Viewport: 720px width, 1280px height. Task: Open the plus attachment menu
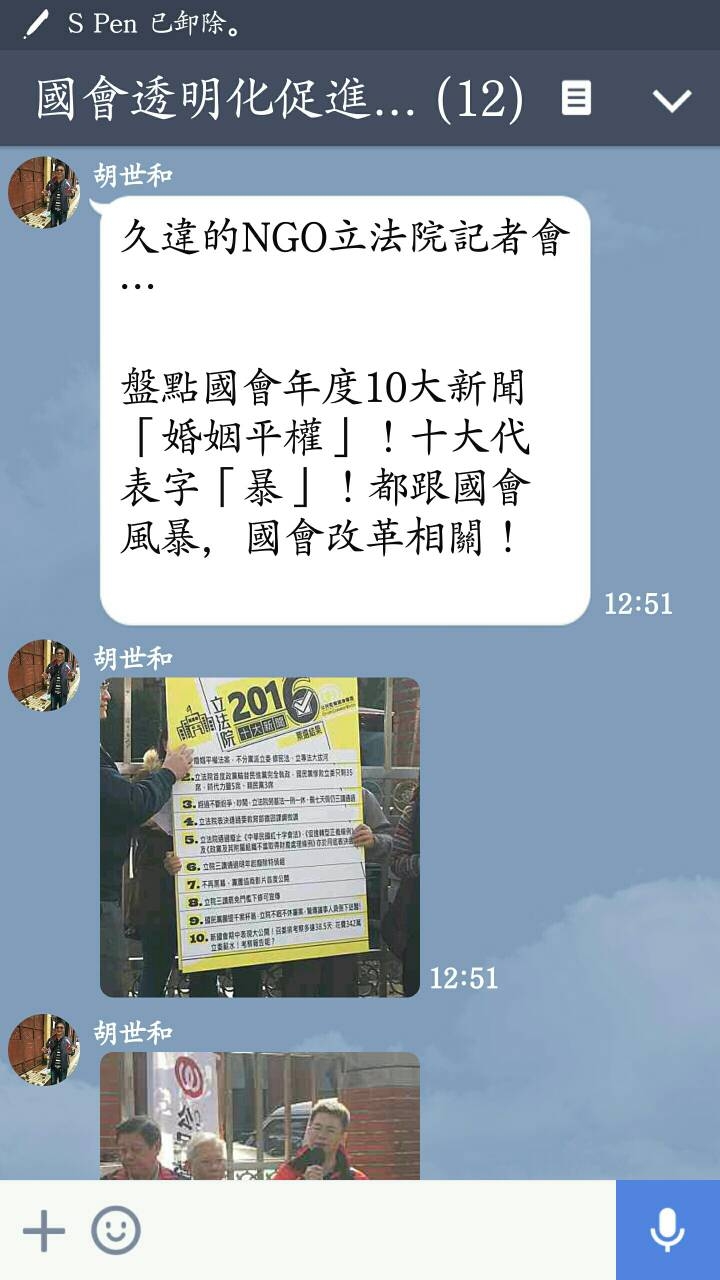[x=43, y=1230]
